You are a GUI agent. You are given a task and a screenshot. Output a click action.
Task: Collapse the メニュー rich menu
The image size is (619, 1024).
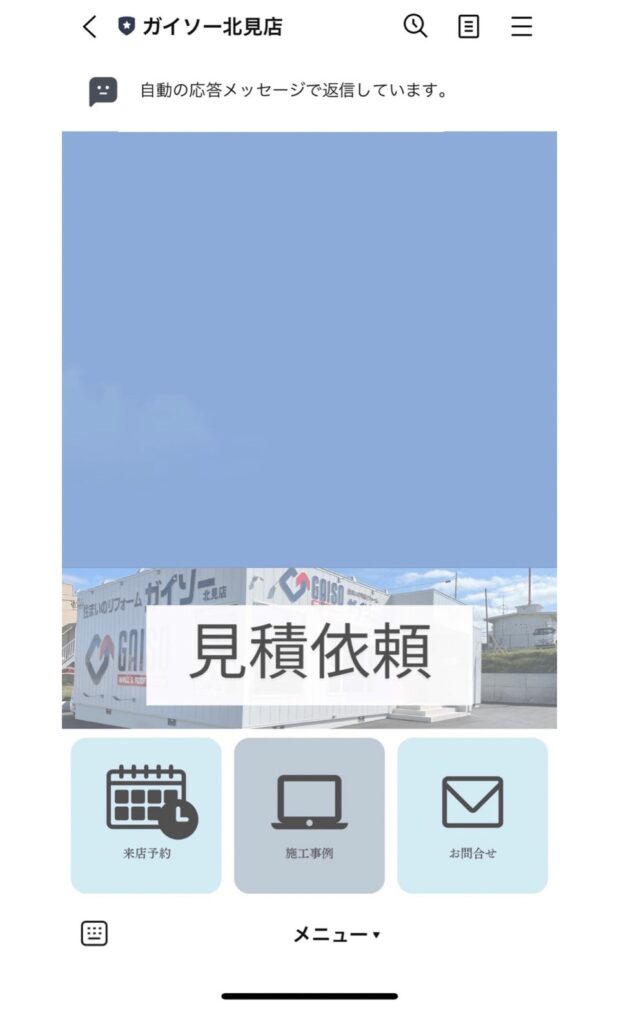pyautogui.click(x=337, y=935)
